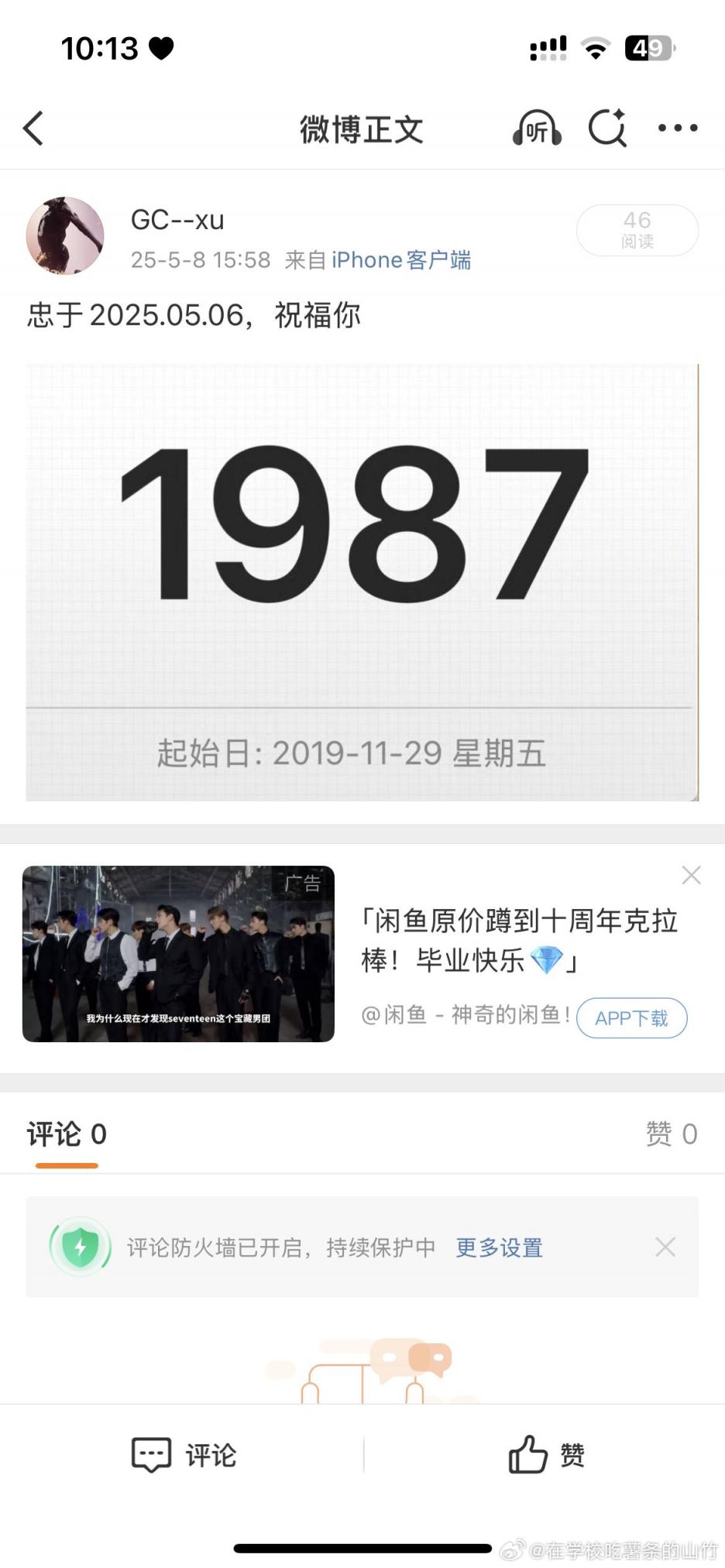
Task: Switch to the 评论 0 tab
Action: pyautogui.click(x=67, y=1134)
